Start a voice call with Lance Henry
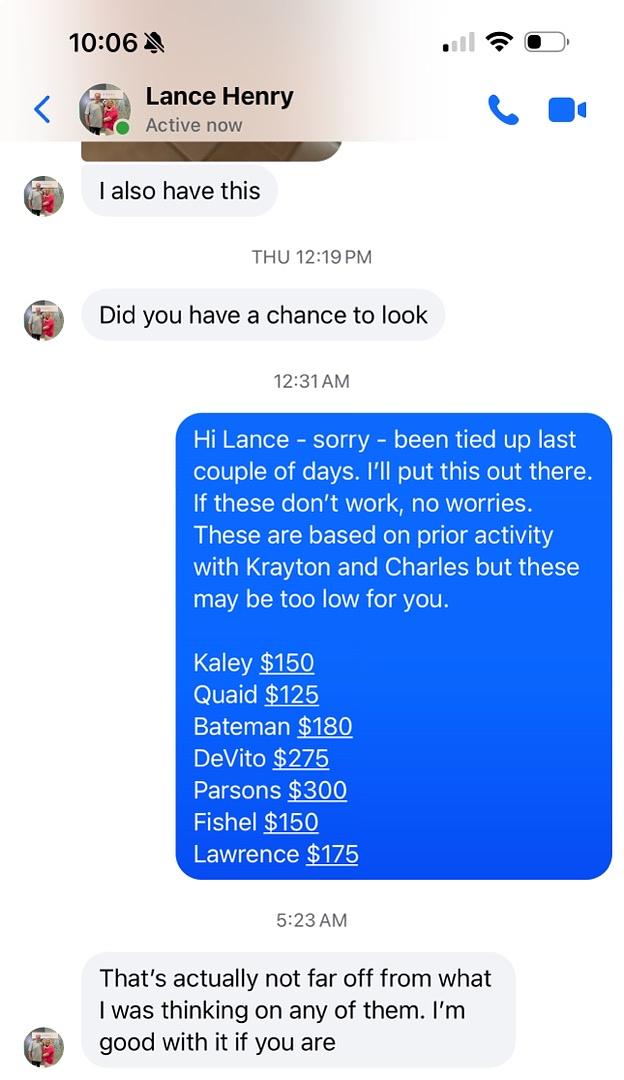Screen dimensions: 624x1080 [x=503, y=110]
